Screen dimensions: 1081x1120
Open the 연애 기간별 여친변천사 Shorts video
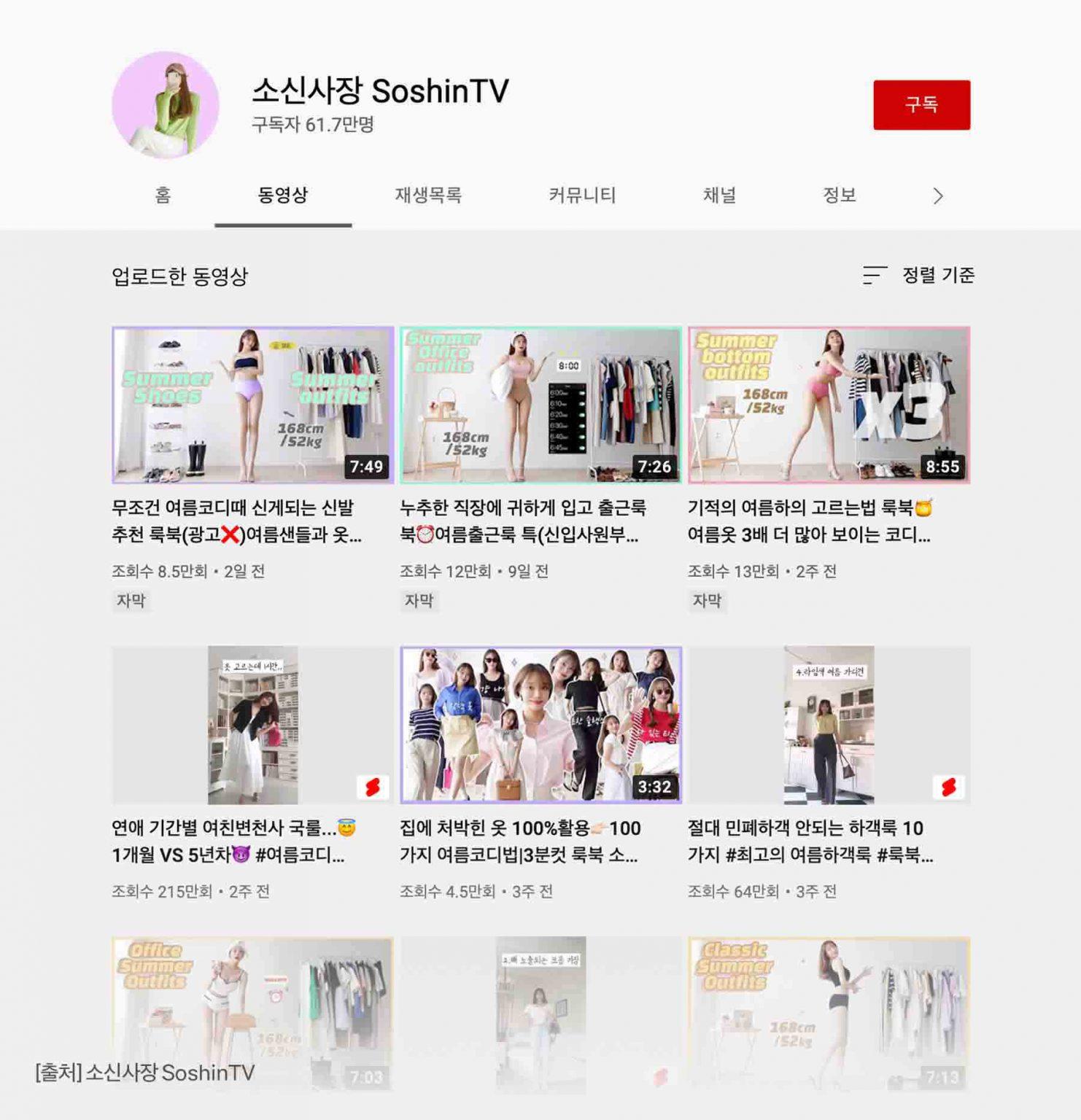[x=252, y=725]
